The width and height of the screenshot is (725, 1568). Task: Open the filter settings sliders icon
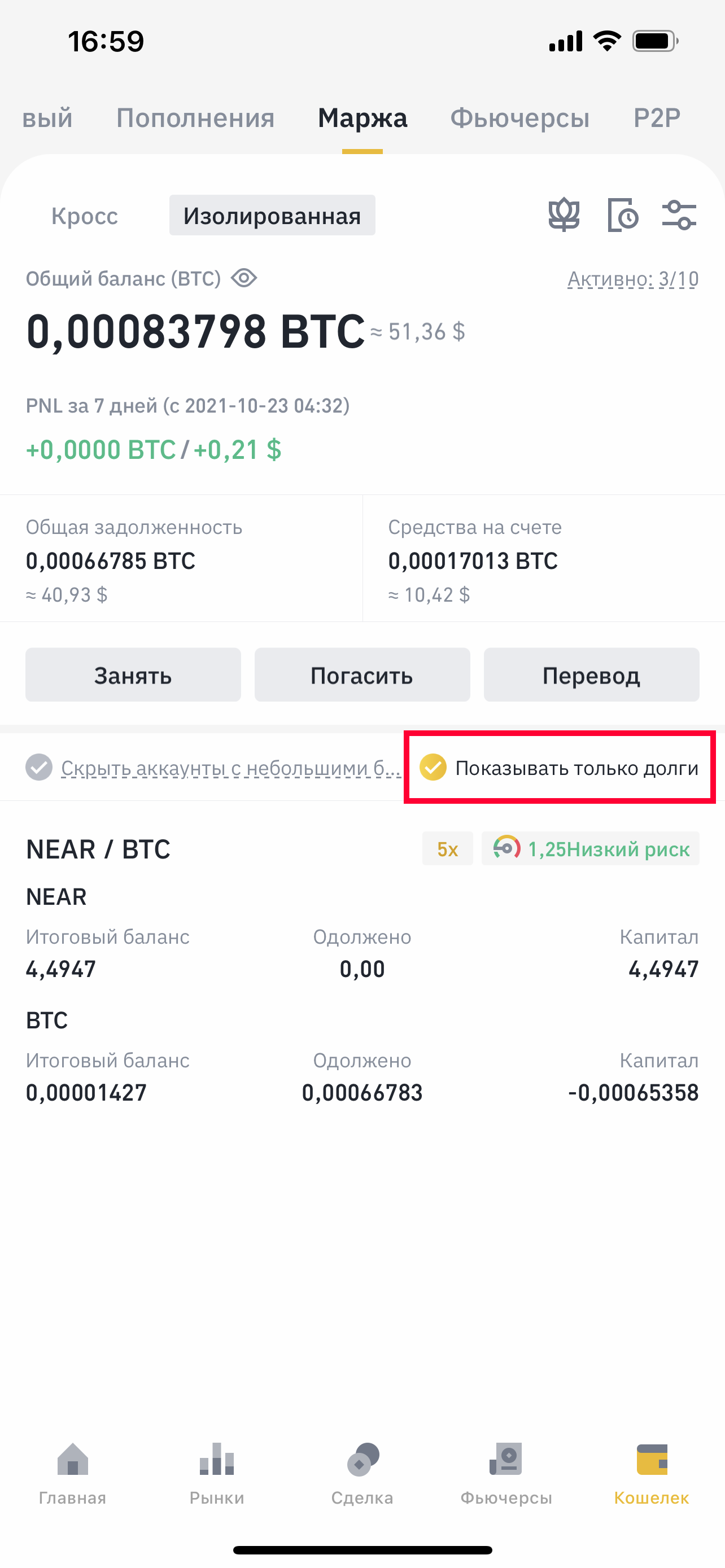[679, 216]
